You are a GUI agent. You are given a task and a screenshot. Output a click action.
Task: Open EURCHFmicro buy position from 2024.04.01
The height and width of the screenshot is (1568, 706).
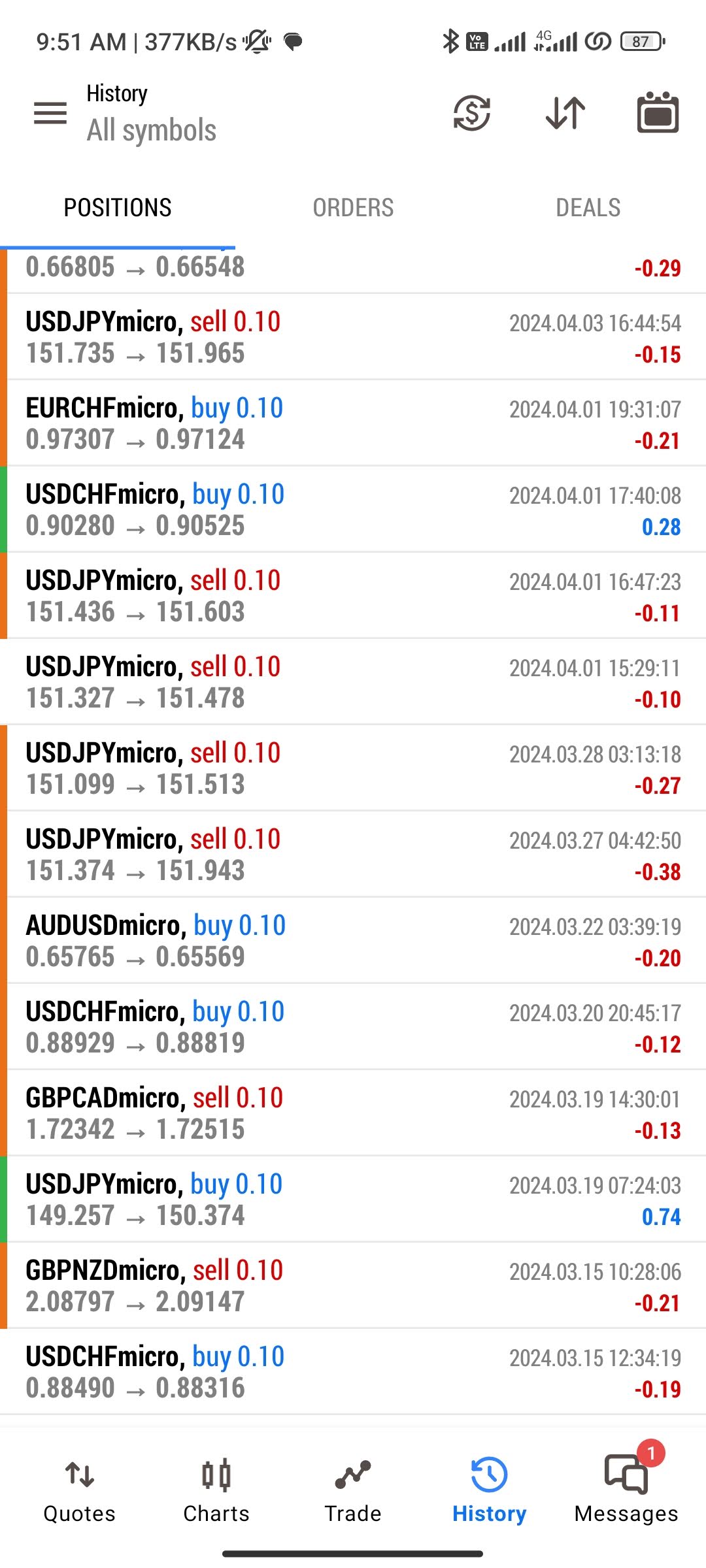click(x=353, y=423)
